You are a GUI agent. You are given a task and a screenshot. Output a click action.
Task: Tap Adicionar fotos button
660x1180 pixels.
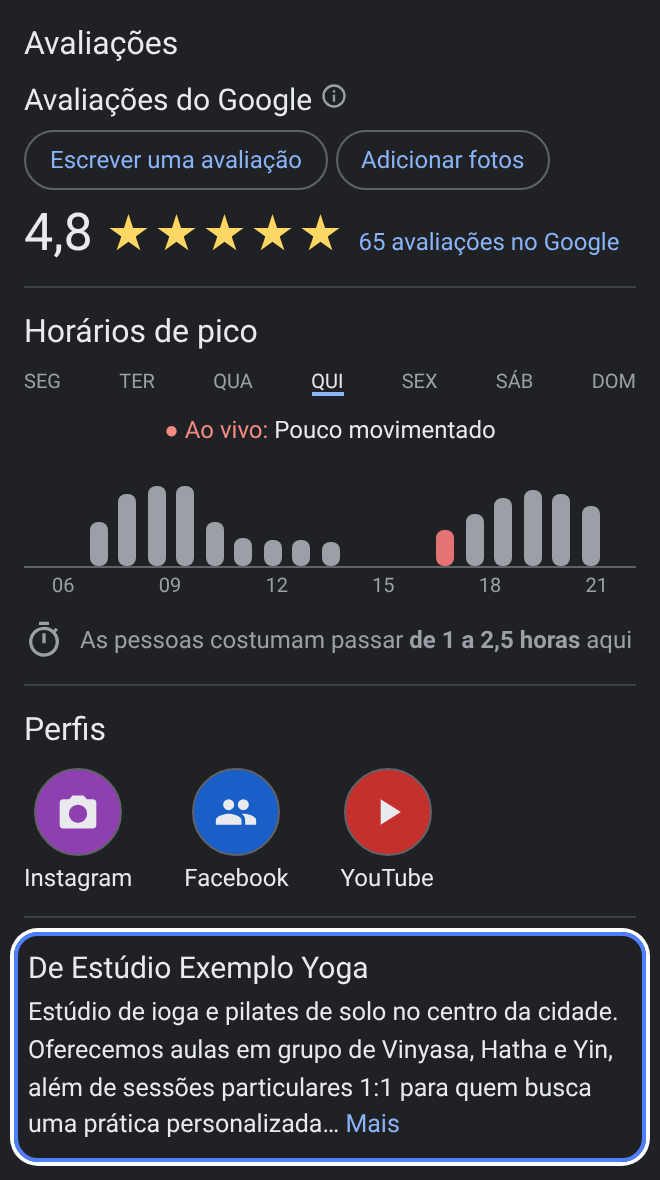click(443, 160)
